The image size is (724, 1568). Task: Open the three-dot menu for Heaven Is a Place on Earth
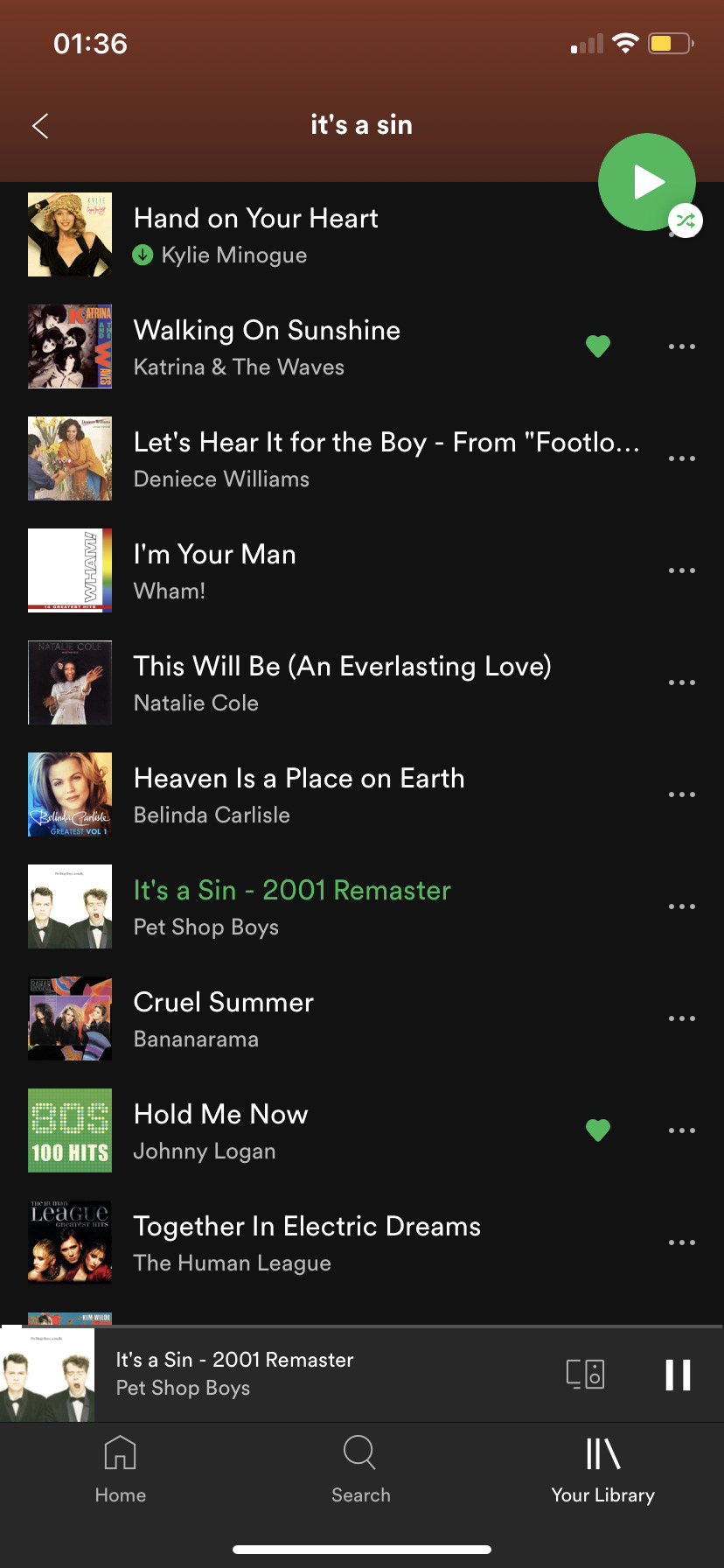(x=681, y=794)
